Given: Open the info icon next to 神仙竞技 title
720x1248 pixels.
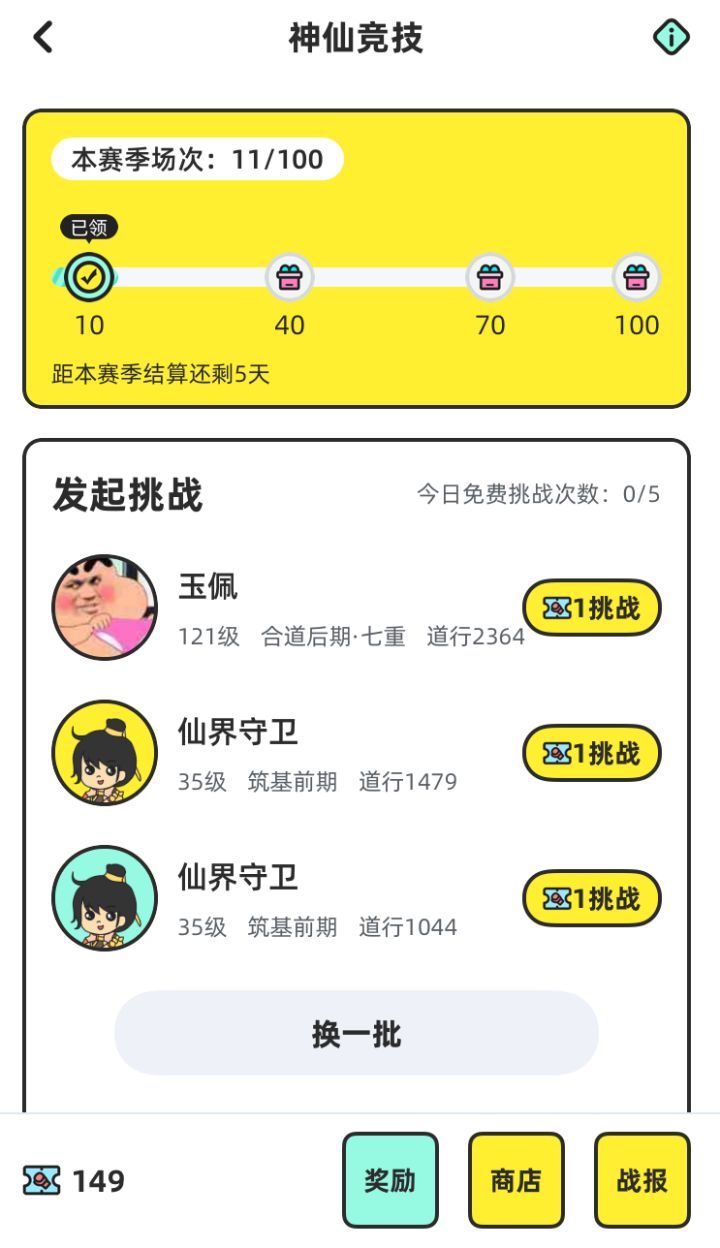Looking at the screenshot, I should [x=672, y=38].
